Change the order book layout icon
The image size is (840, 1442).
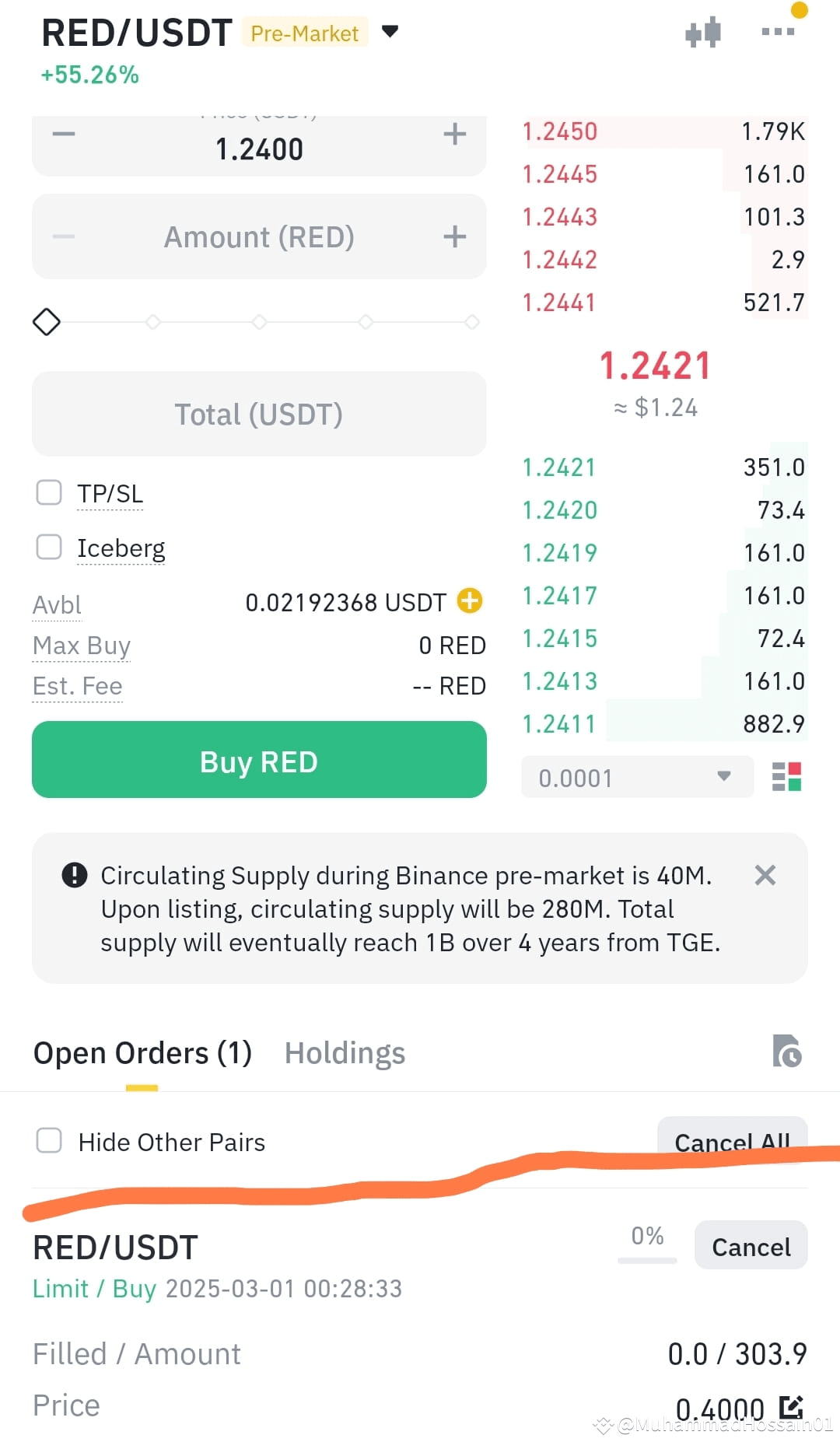pos(786,776)
